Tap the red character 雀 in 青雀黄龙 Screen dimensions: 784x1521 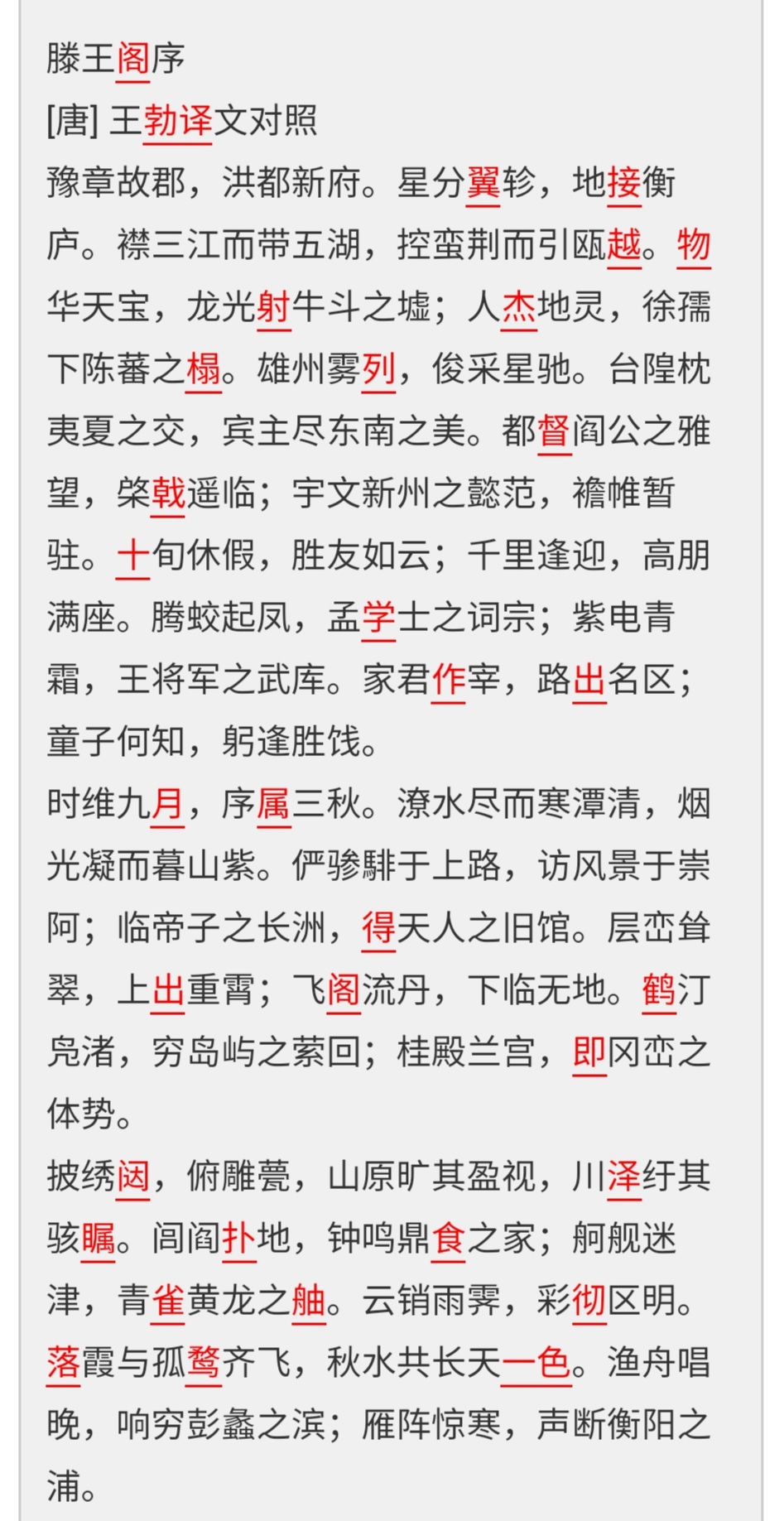168,1301
